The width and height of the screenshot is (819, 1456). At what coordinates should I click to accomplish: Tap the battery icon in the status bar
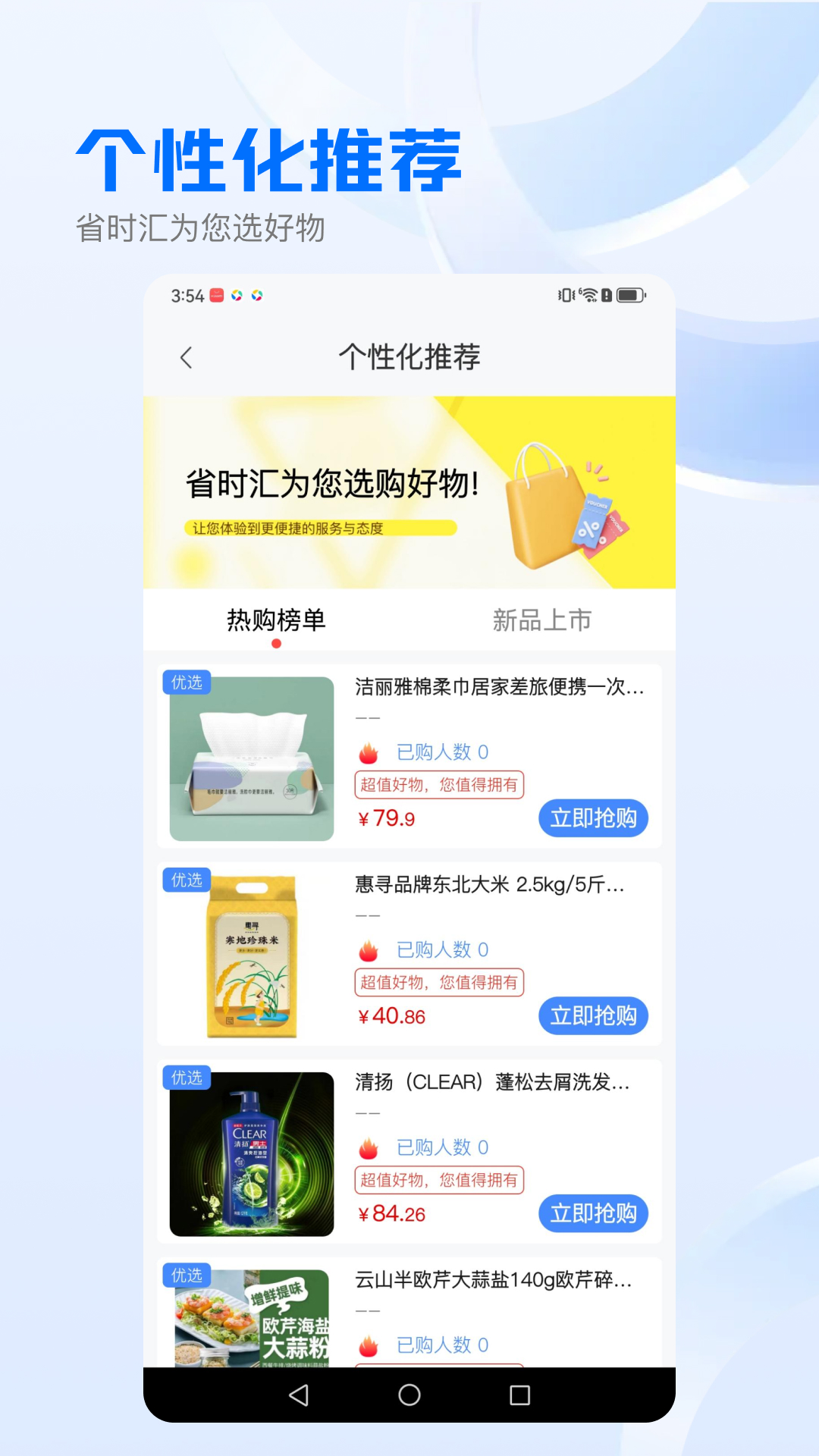point(631,295)
